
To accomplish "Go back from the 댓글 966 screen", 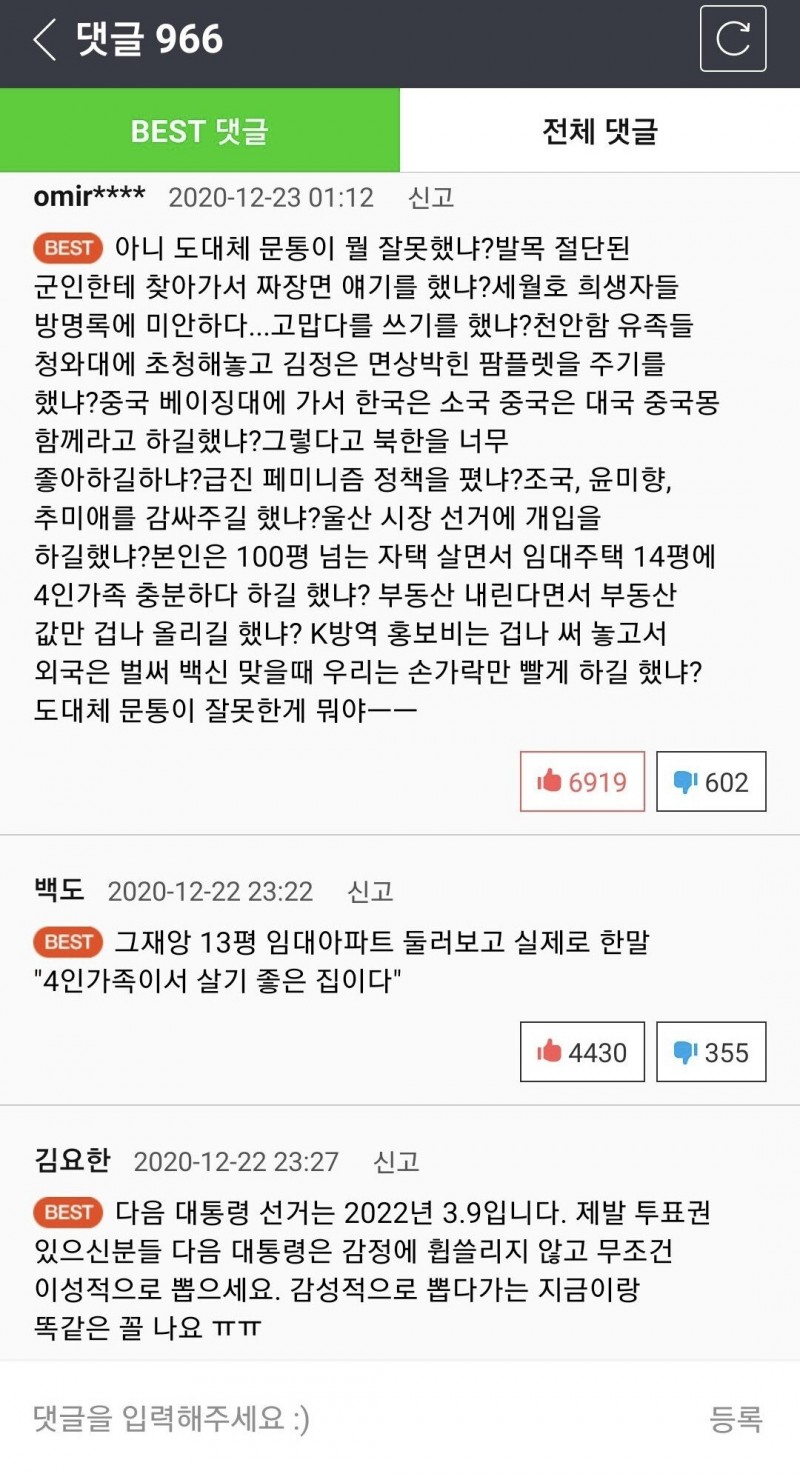I will pos(44,40).
